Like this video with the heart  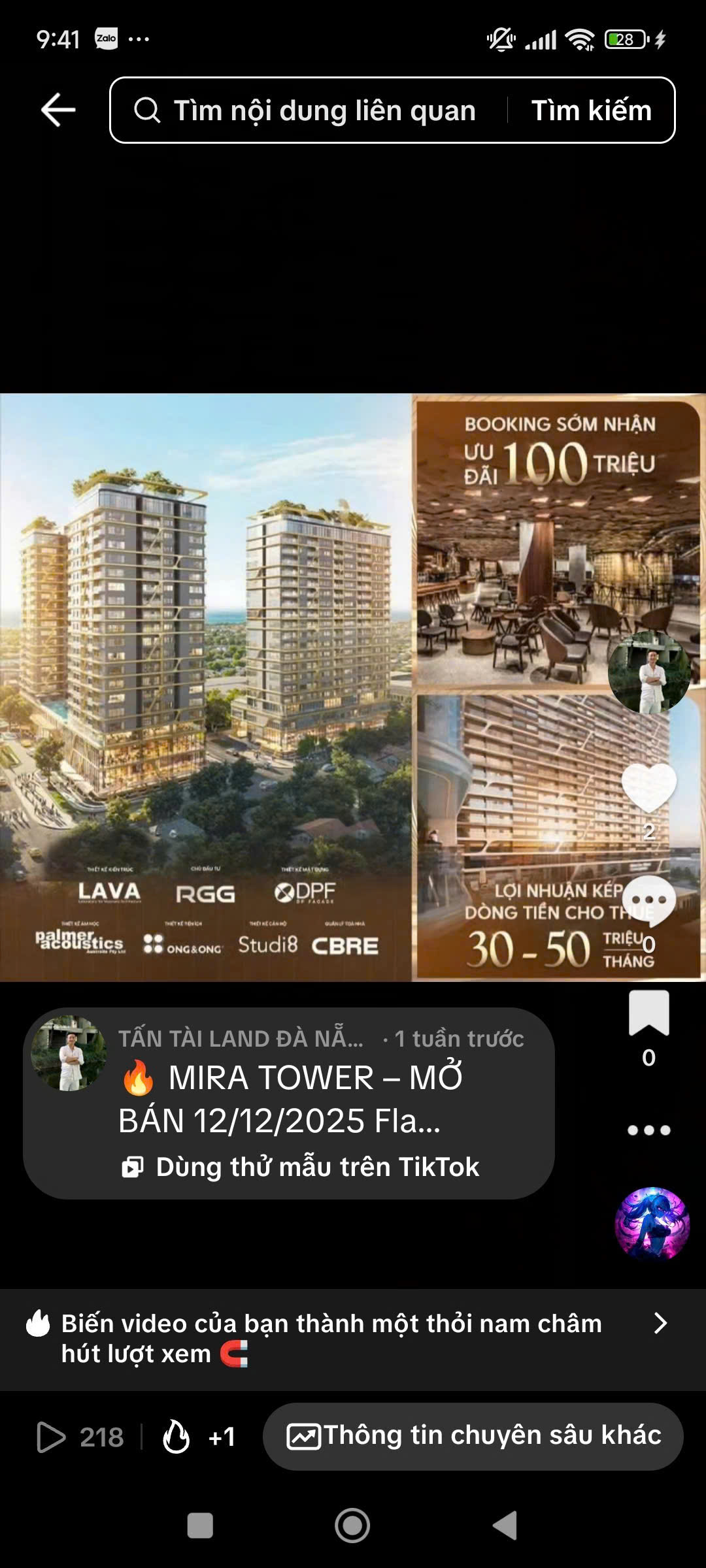648,787
